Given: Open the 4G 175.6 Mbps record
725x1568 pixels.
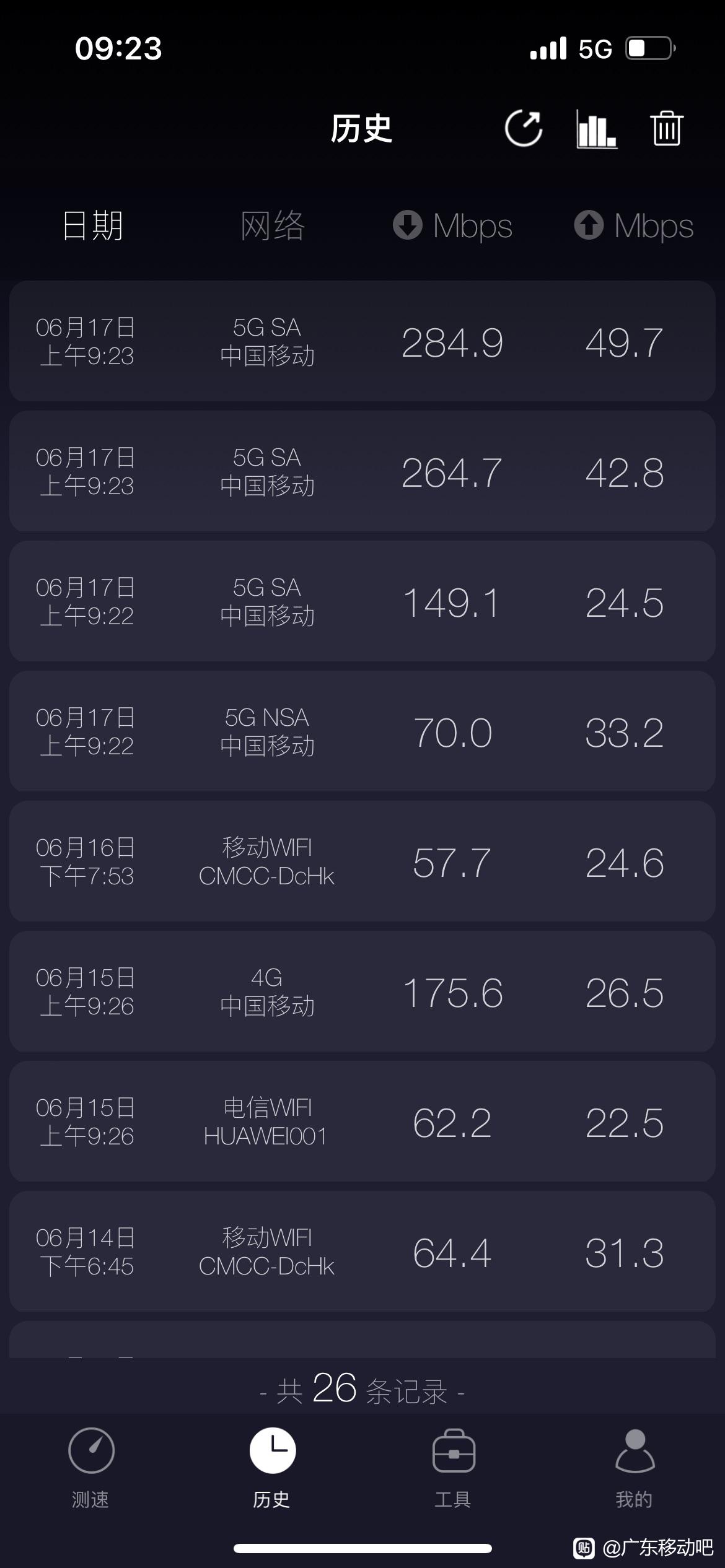Looking at the screenshot, I should 362,991.
